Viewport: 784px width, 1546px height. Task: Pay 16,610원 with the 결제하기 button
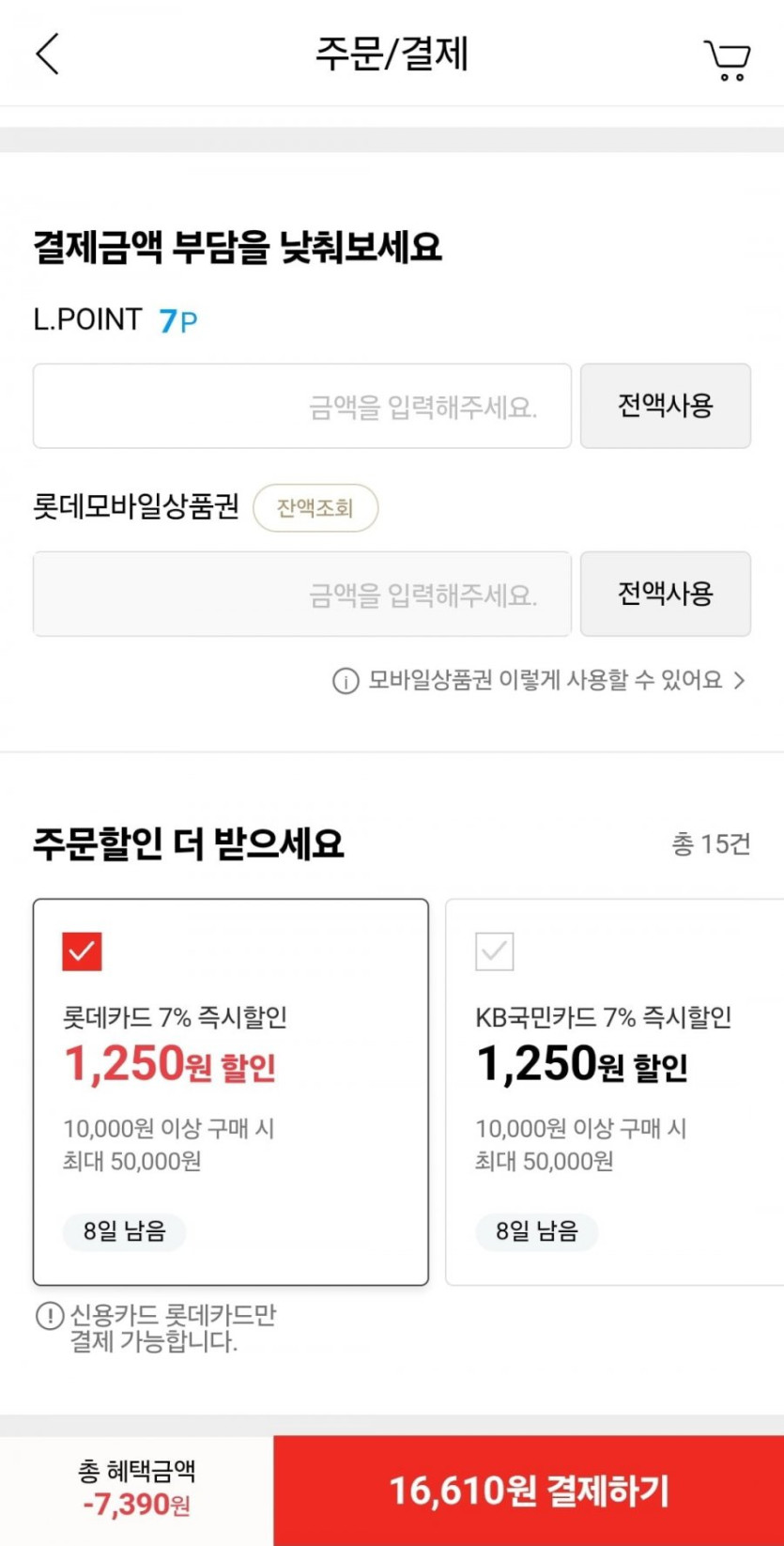coord(529,1491)
